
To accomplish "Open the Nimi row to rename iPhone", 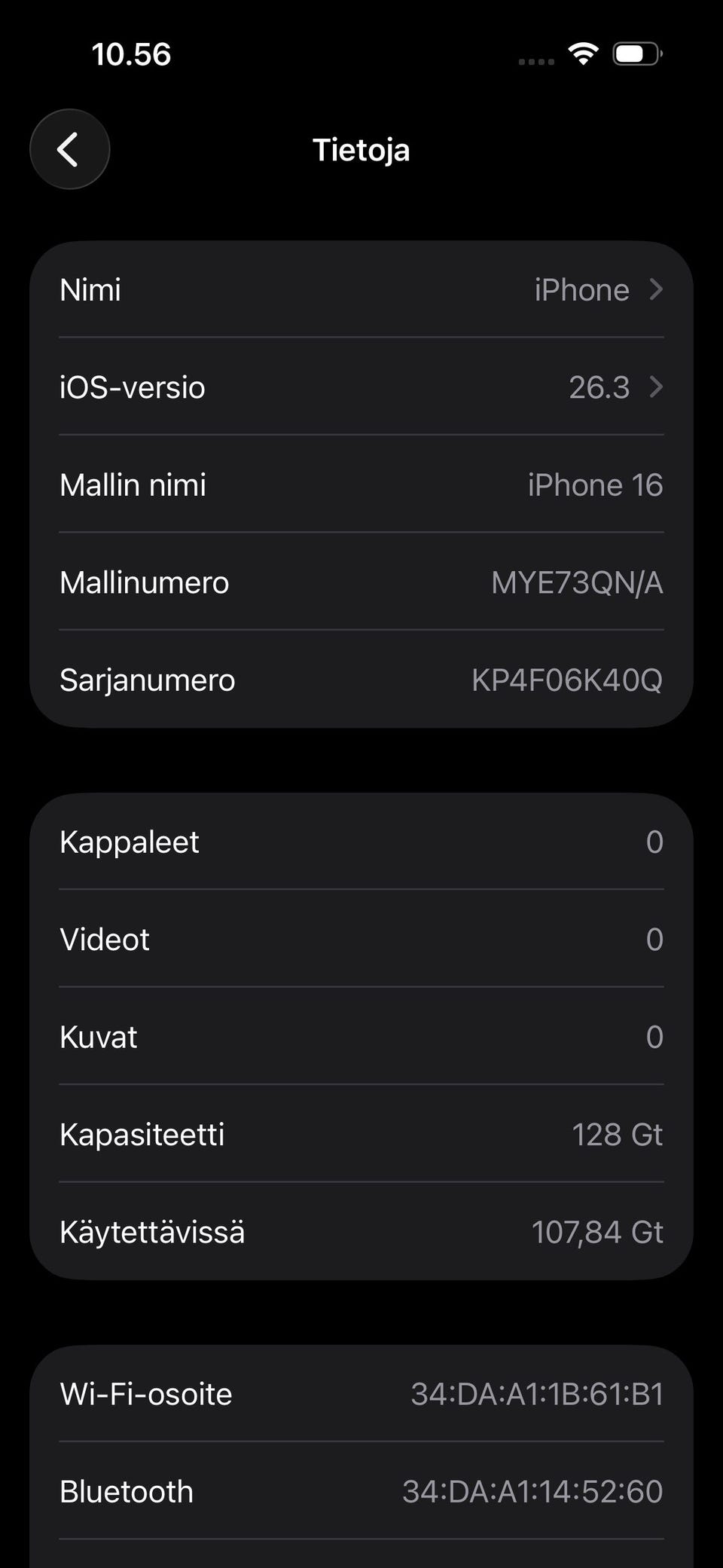I will (361, 290).
